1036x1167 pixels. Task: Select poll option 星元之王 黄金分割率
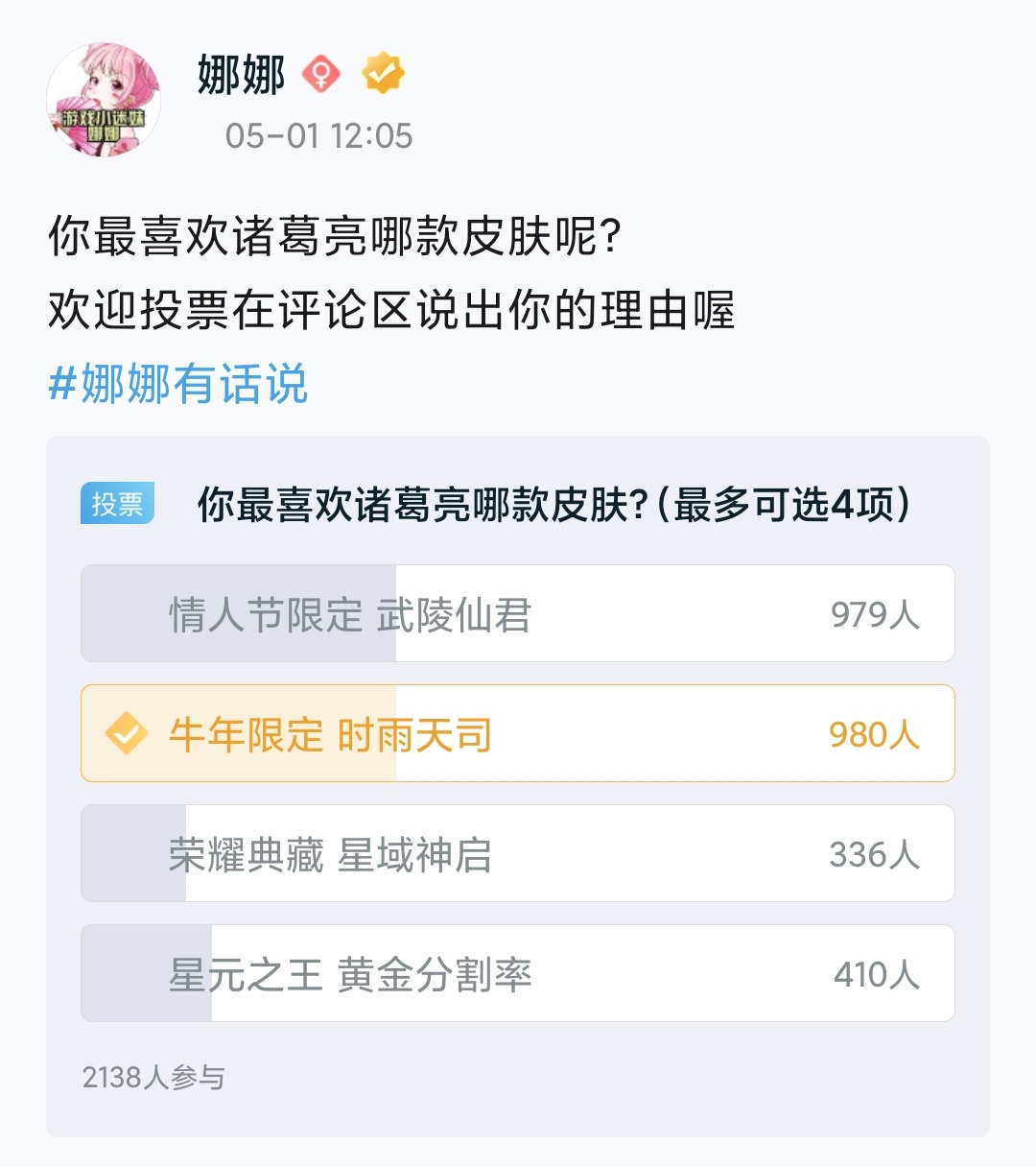coord(518,974)
